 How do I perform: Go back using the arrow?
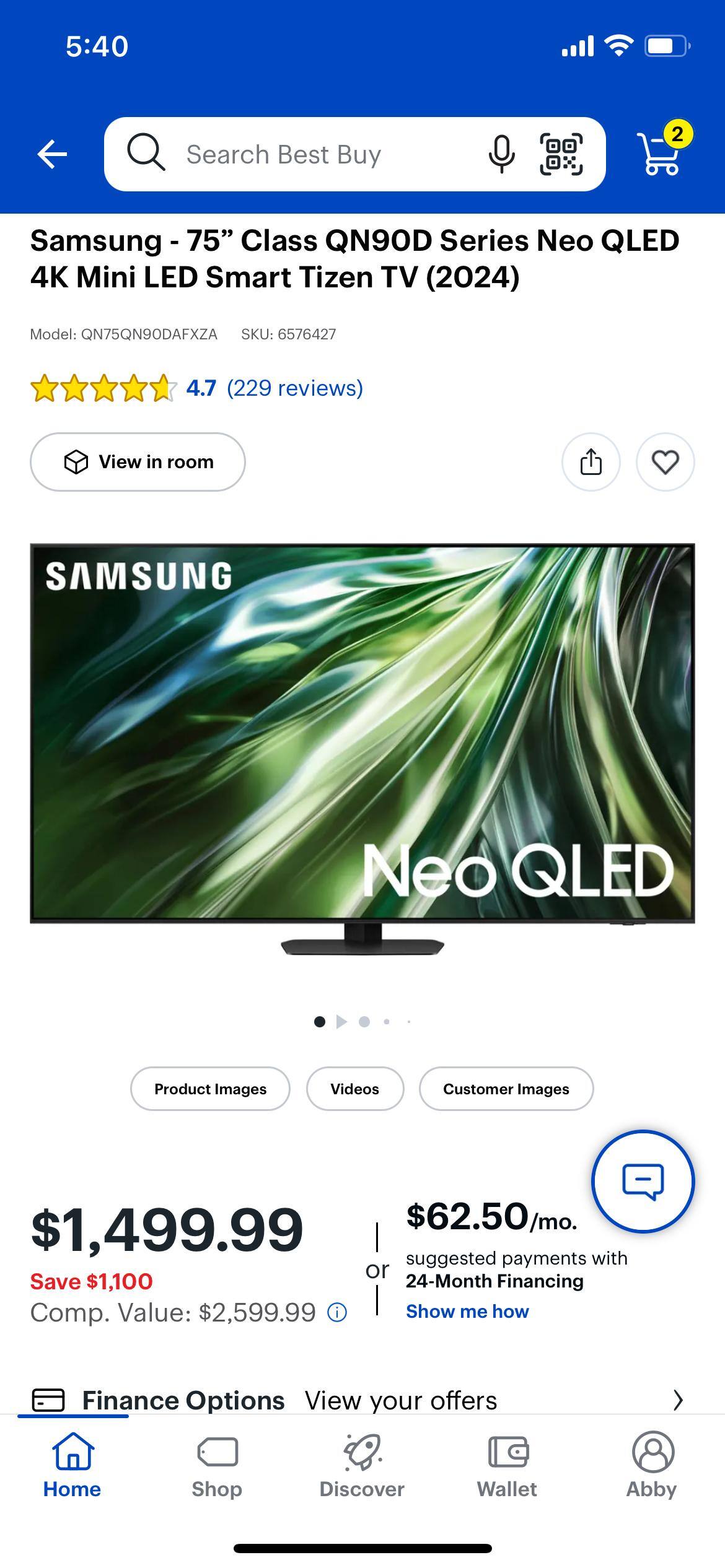52,154
